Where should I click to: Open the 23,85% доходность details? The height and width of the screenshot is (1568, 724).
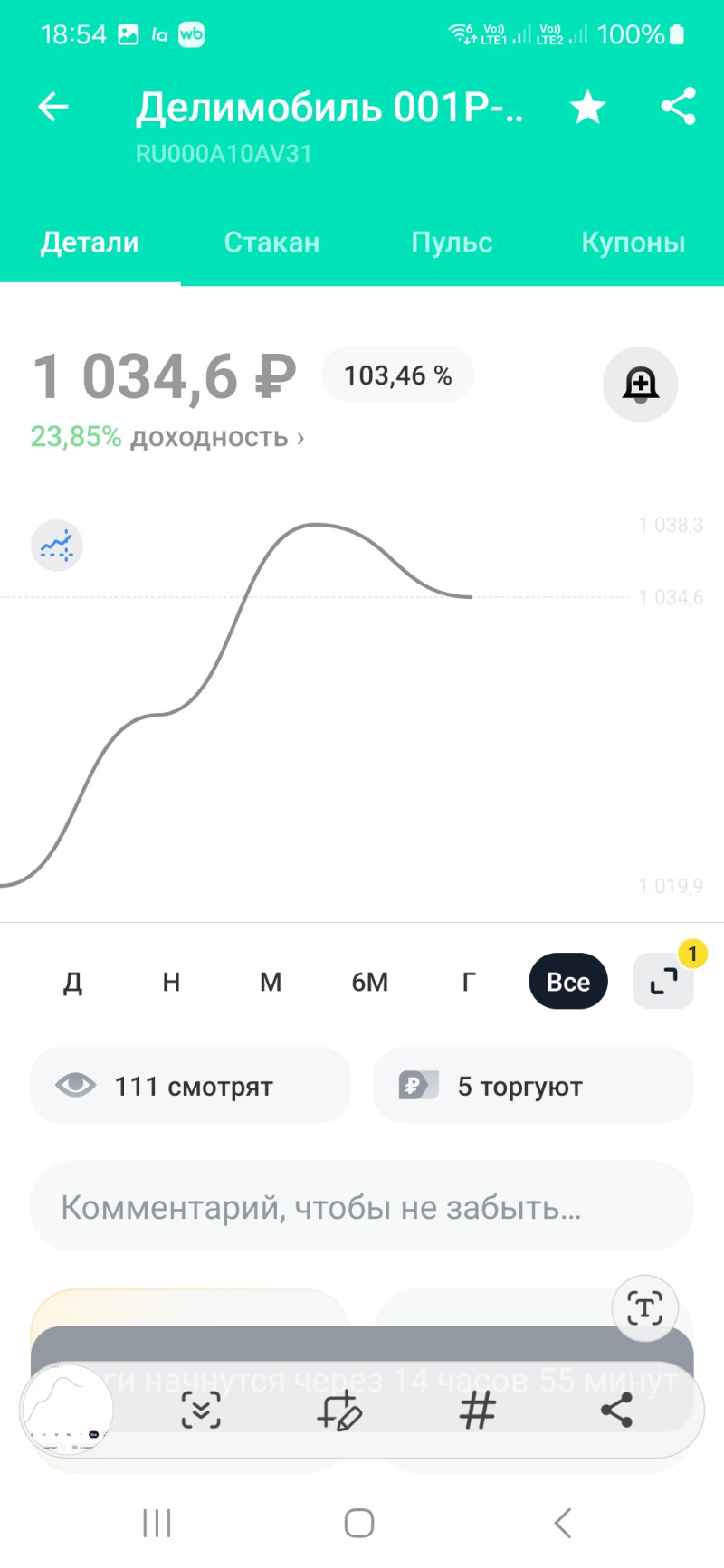167,437
